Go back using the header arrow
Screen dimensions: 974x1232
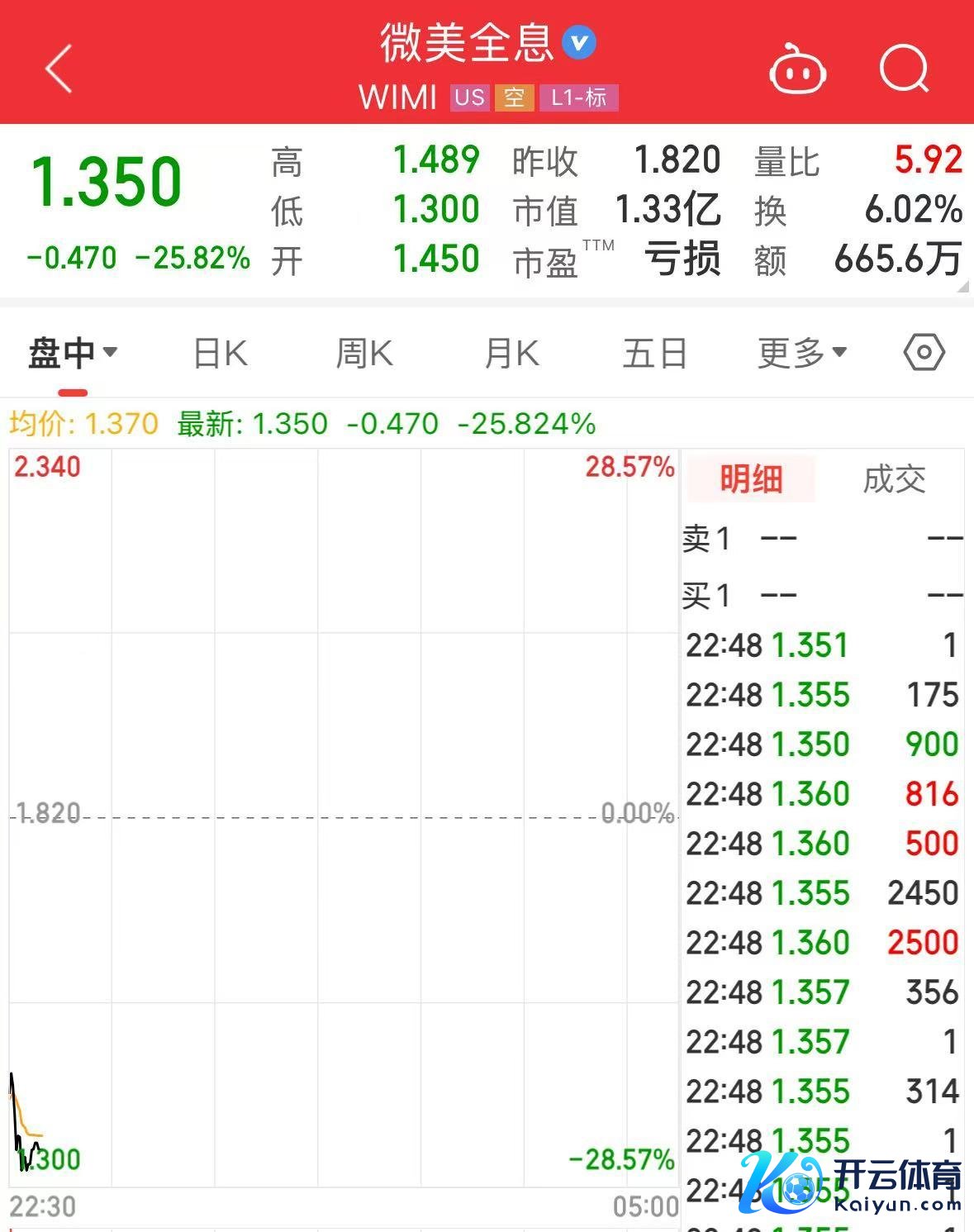[x=59, y=69]
